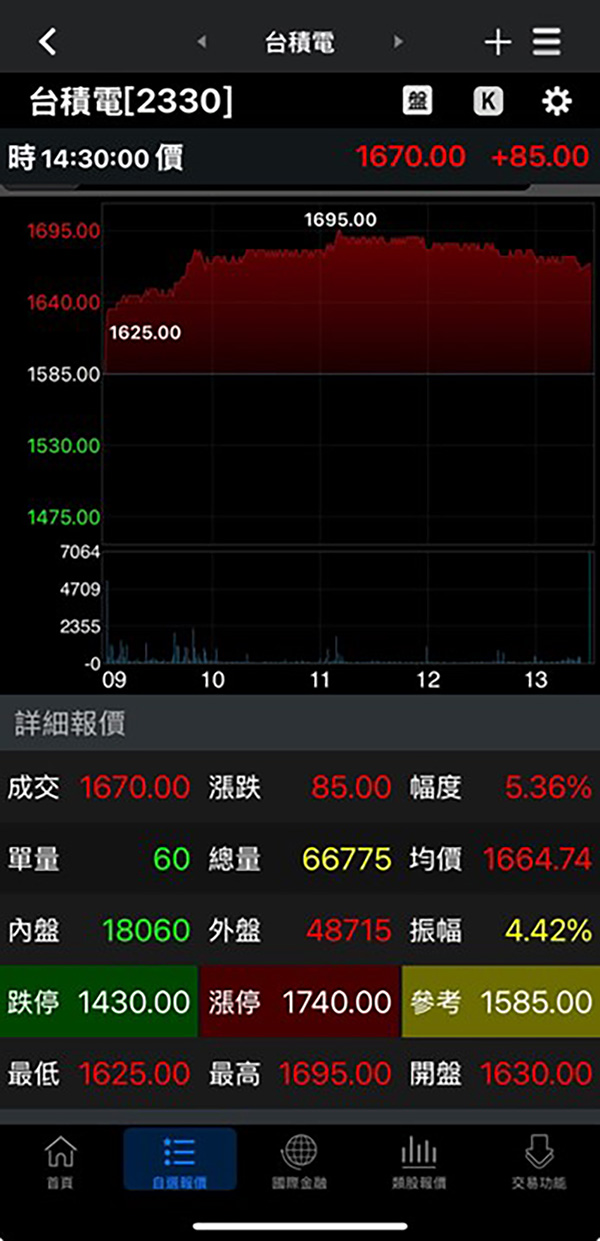Switch to the 國際金融 tab
Screen dimensions: 600x1241
(299, 1162)
